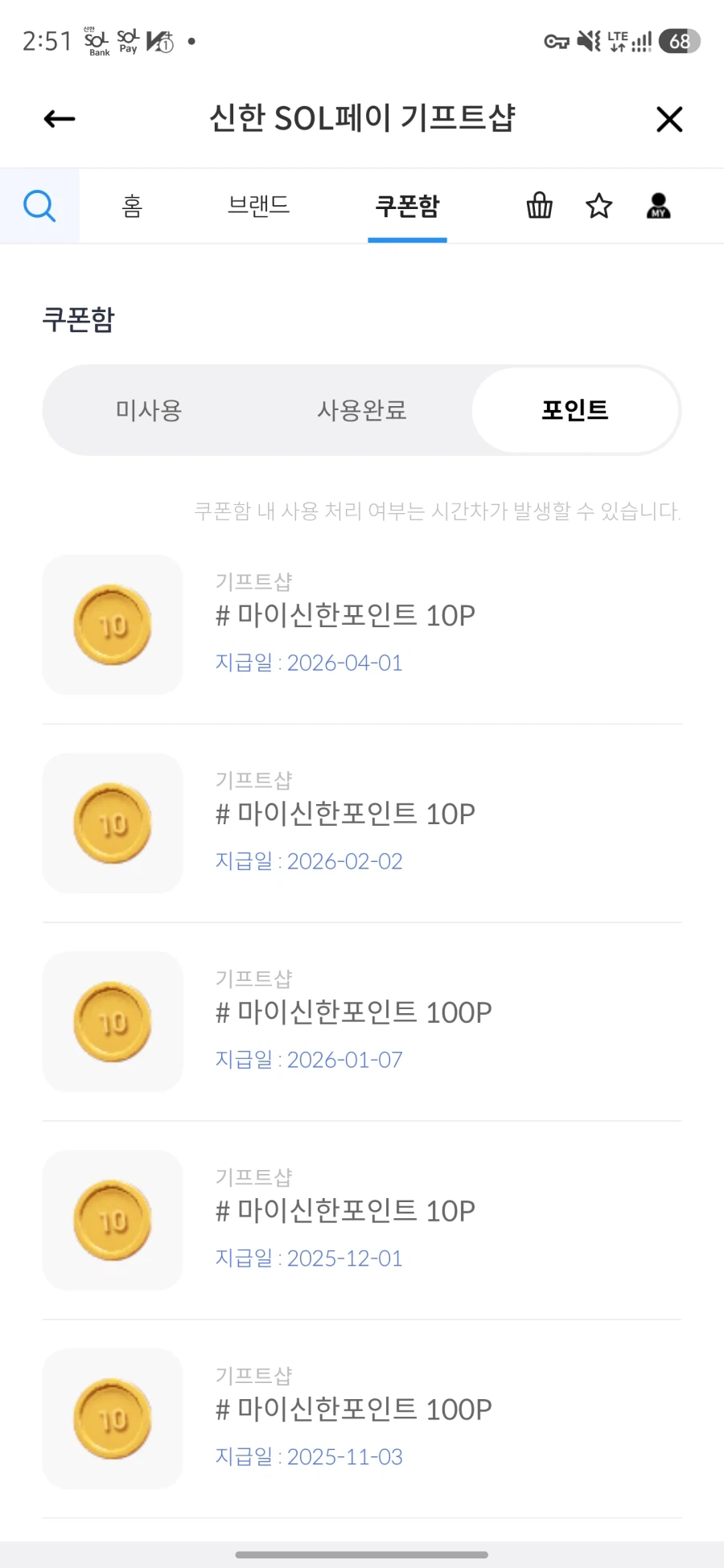Open the 2026-02-02 마이신한포인트 10P coupon
This screenshot has height=1568, width=724.
click(346, 813)
